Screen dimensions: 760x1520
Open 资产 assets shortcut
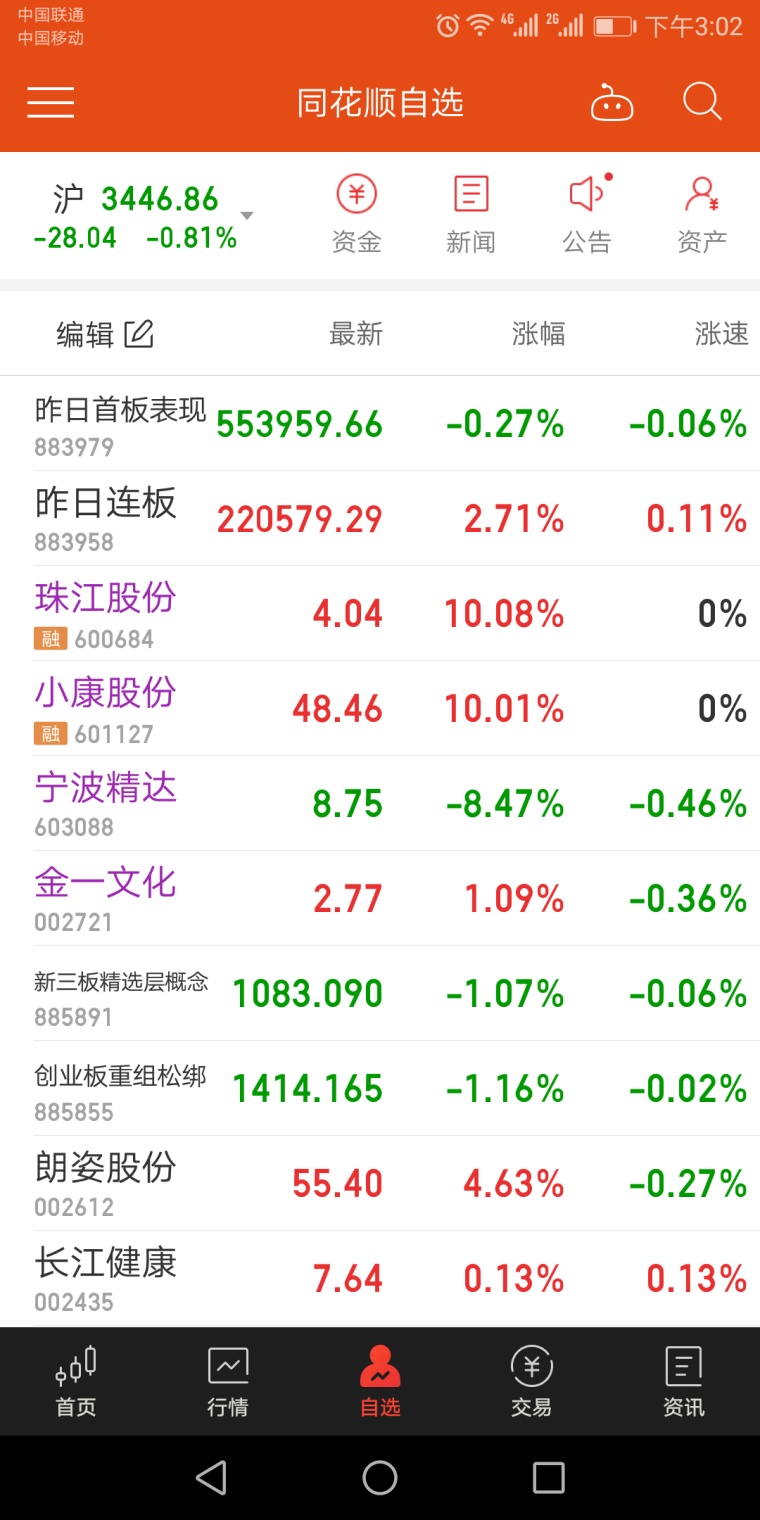pos(702,215)
